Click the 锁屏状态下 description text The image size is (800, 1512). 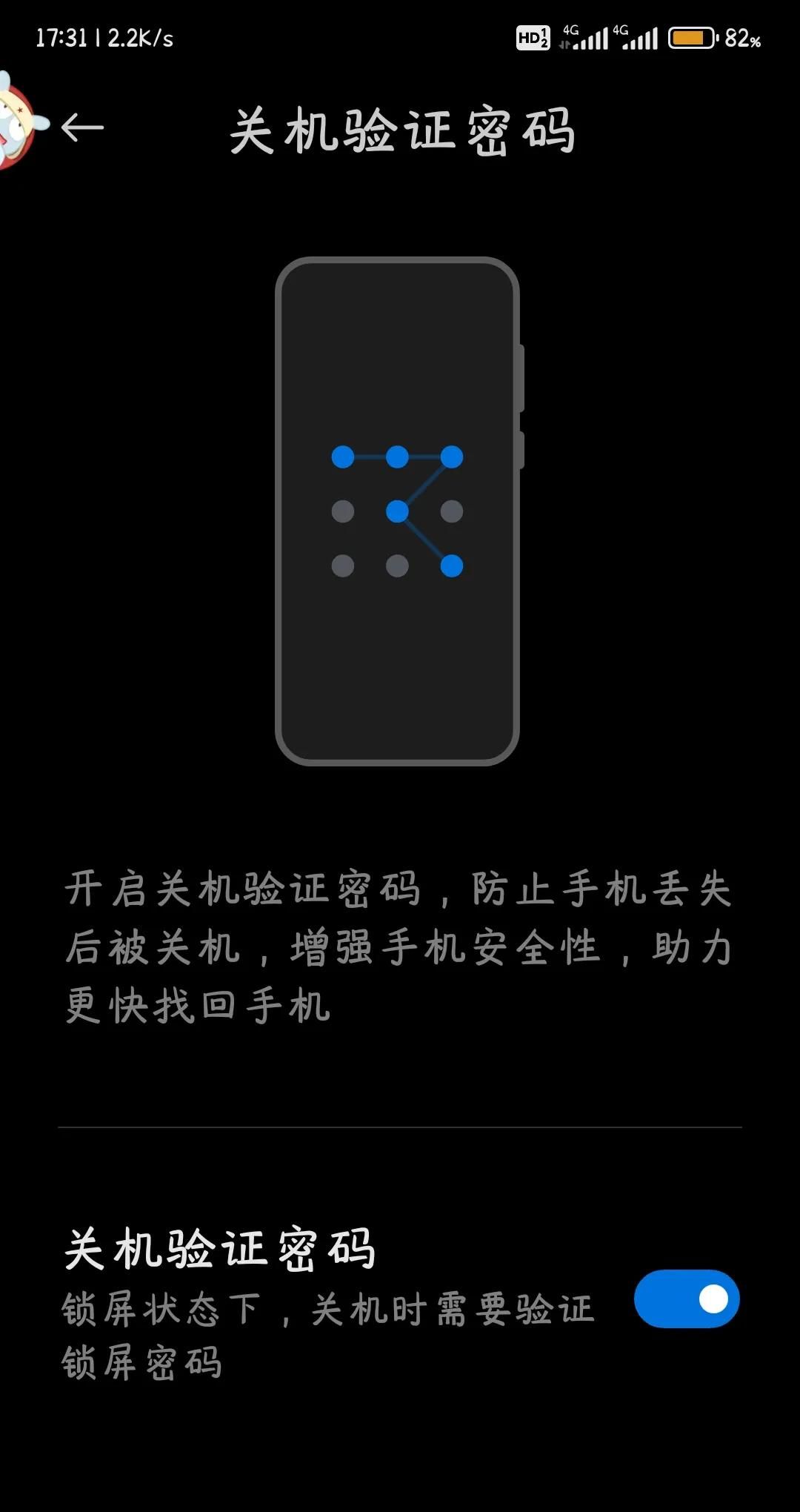pyautogui.click(x=326, y=1327)
